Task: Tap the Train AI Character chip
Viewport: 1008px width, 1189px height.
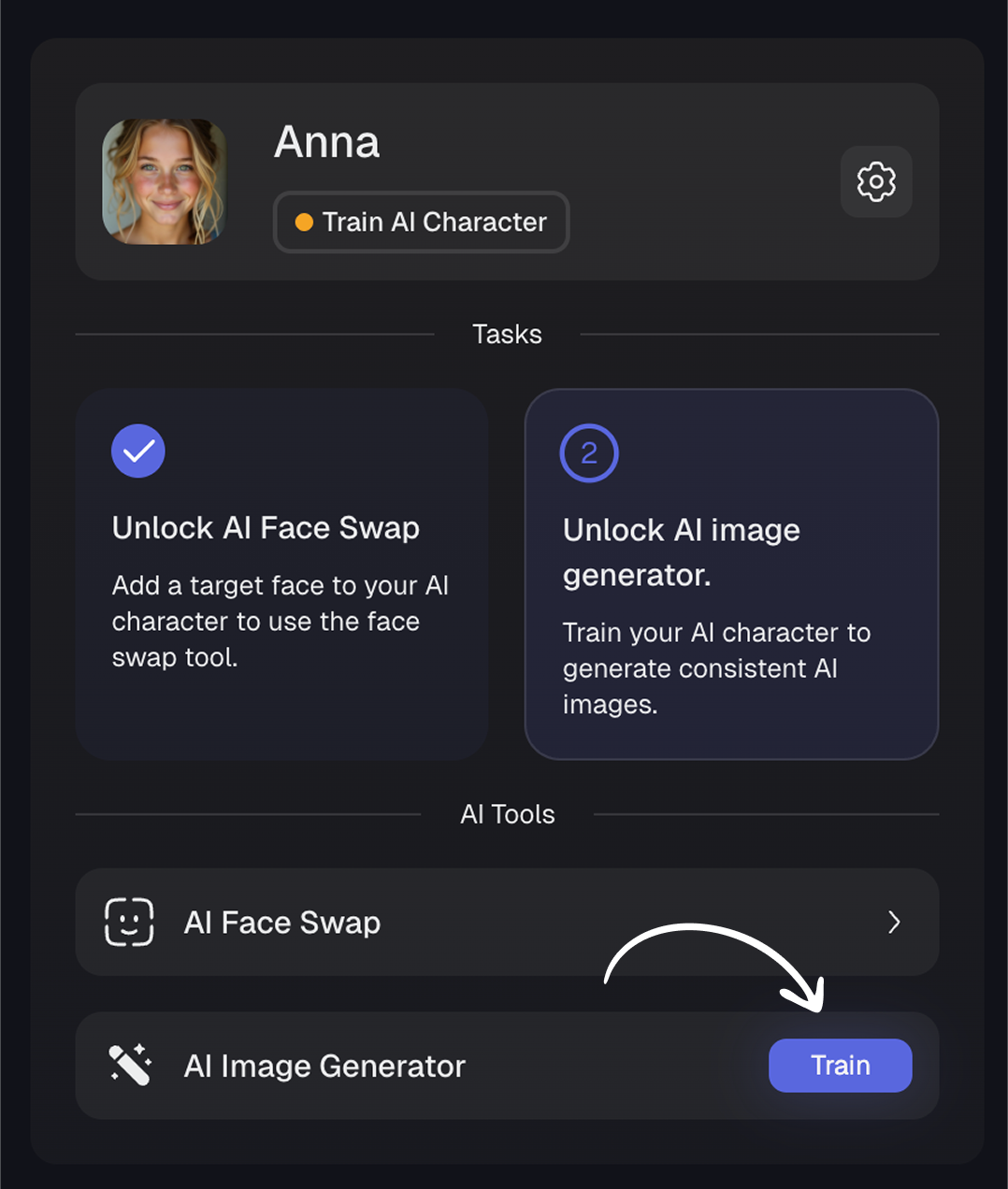Action: [421, 222]
